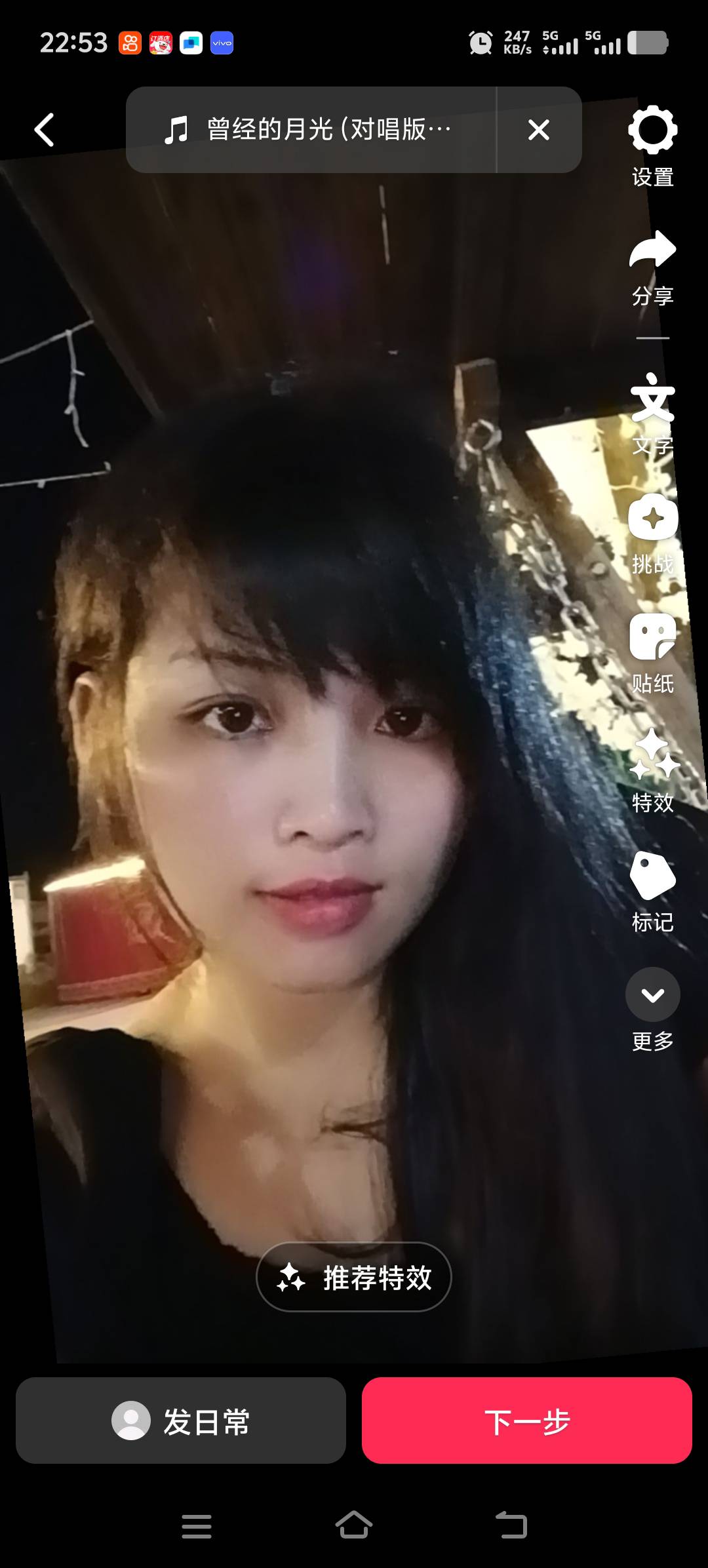Screen dimensions: 708x1568
Task: Open 推荐特效 recommended effects
Action: (354, 1277)
